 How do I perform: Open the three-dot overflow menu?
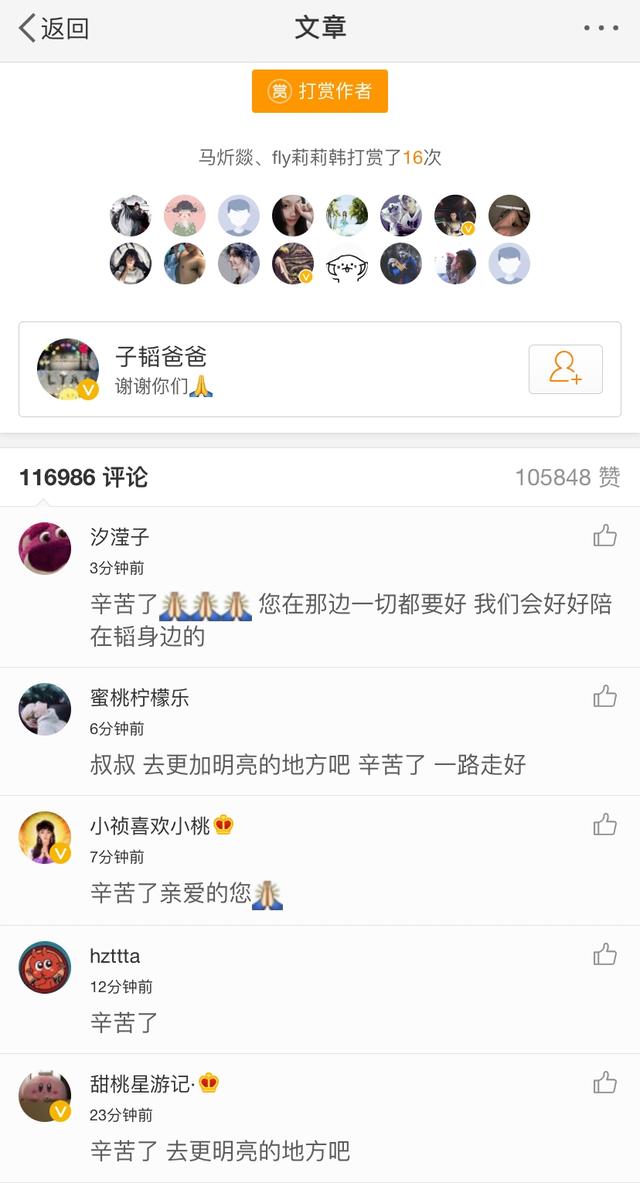coord(601,28)
